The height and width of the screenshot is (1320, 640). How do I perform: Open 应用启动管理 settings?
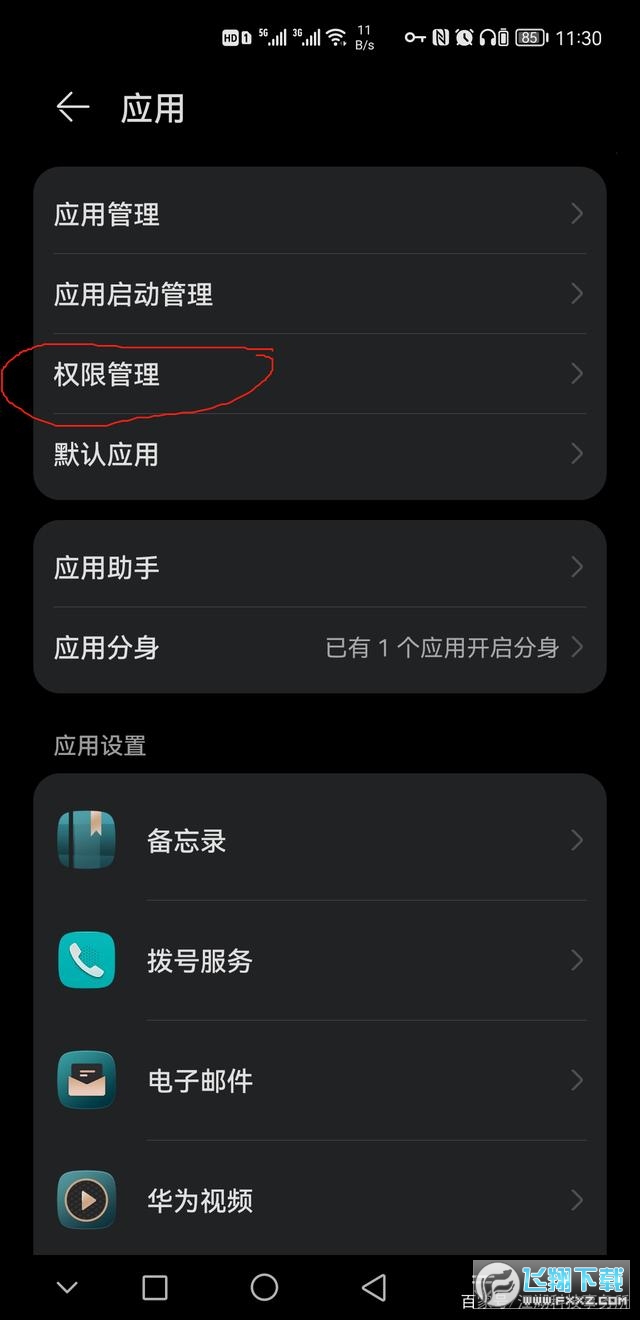[320, 294]
